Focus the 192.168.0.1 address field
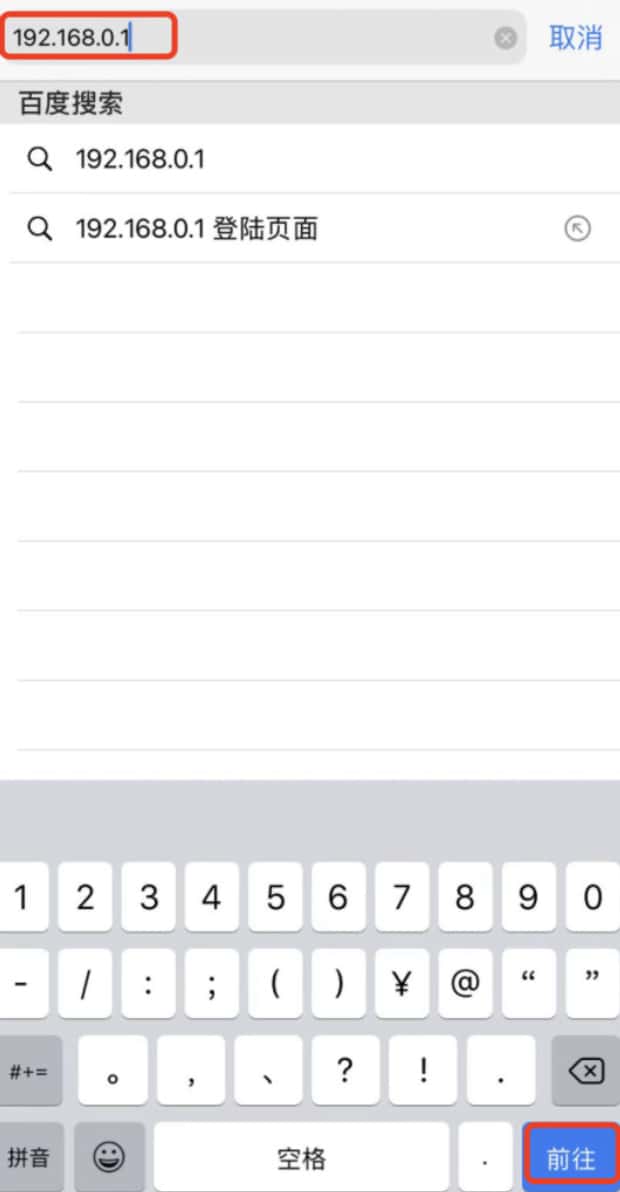620x1192 pixels. 250,38
